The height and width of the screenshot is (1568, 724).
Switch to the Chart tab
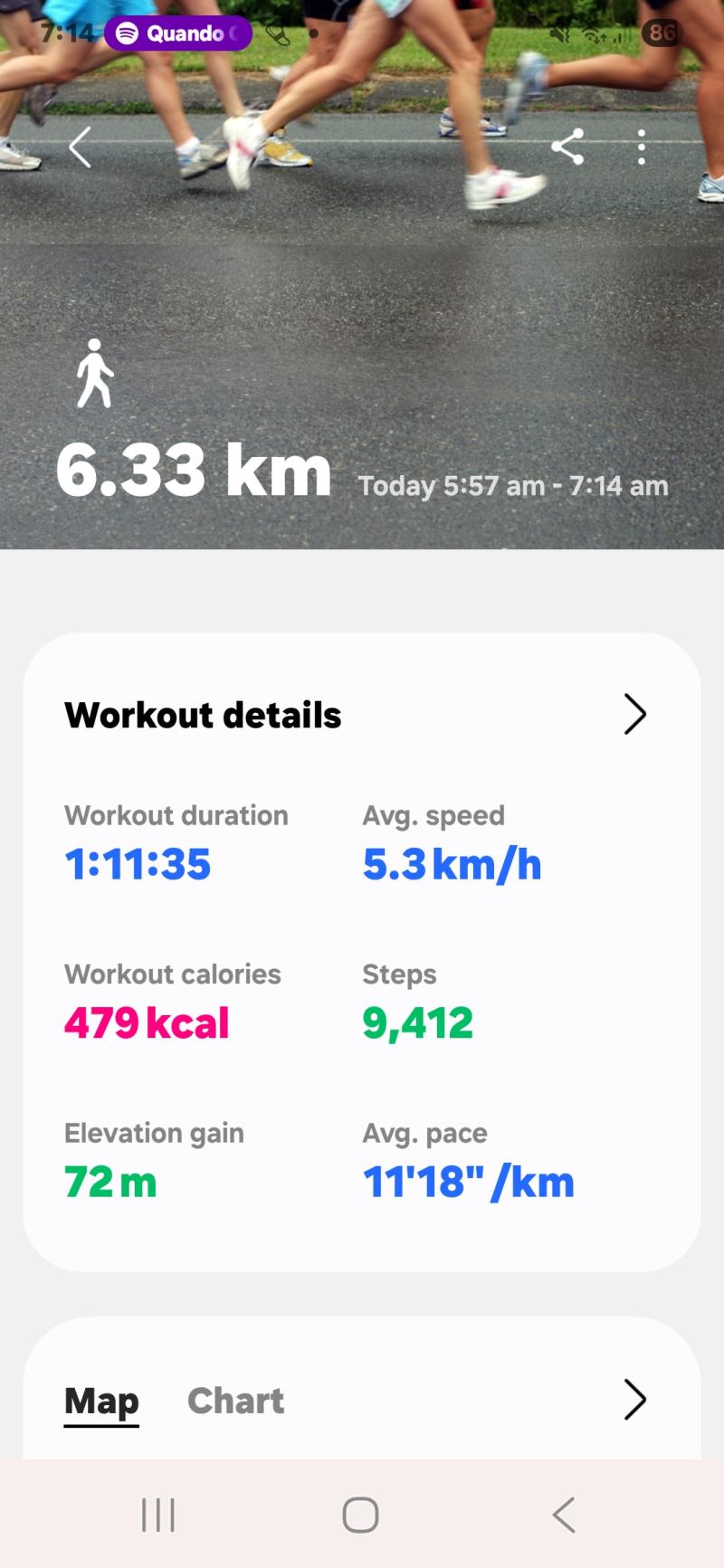click(x=235, y=1401)
